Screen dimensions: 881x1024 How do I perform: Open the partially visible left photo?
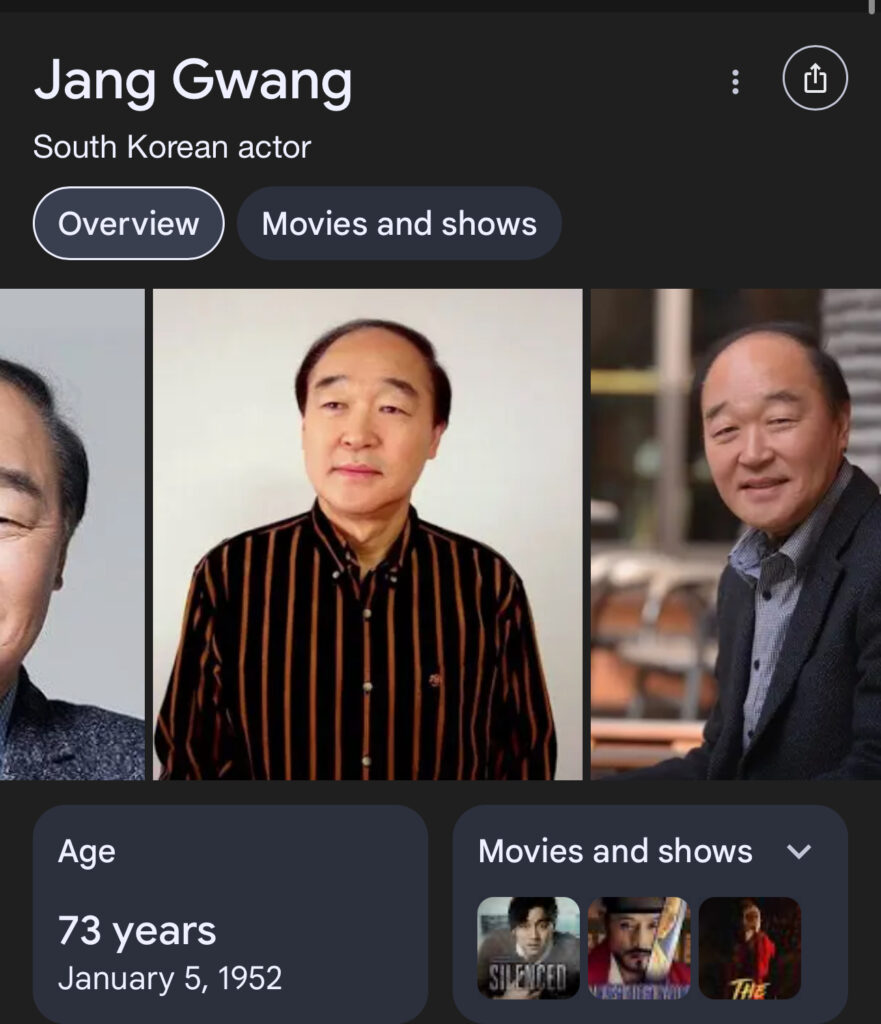point(71,534)
